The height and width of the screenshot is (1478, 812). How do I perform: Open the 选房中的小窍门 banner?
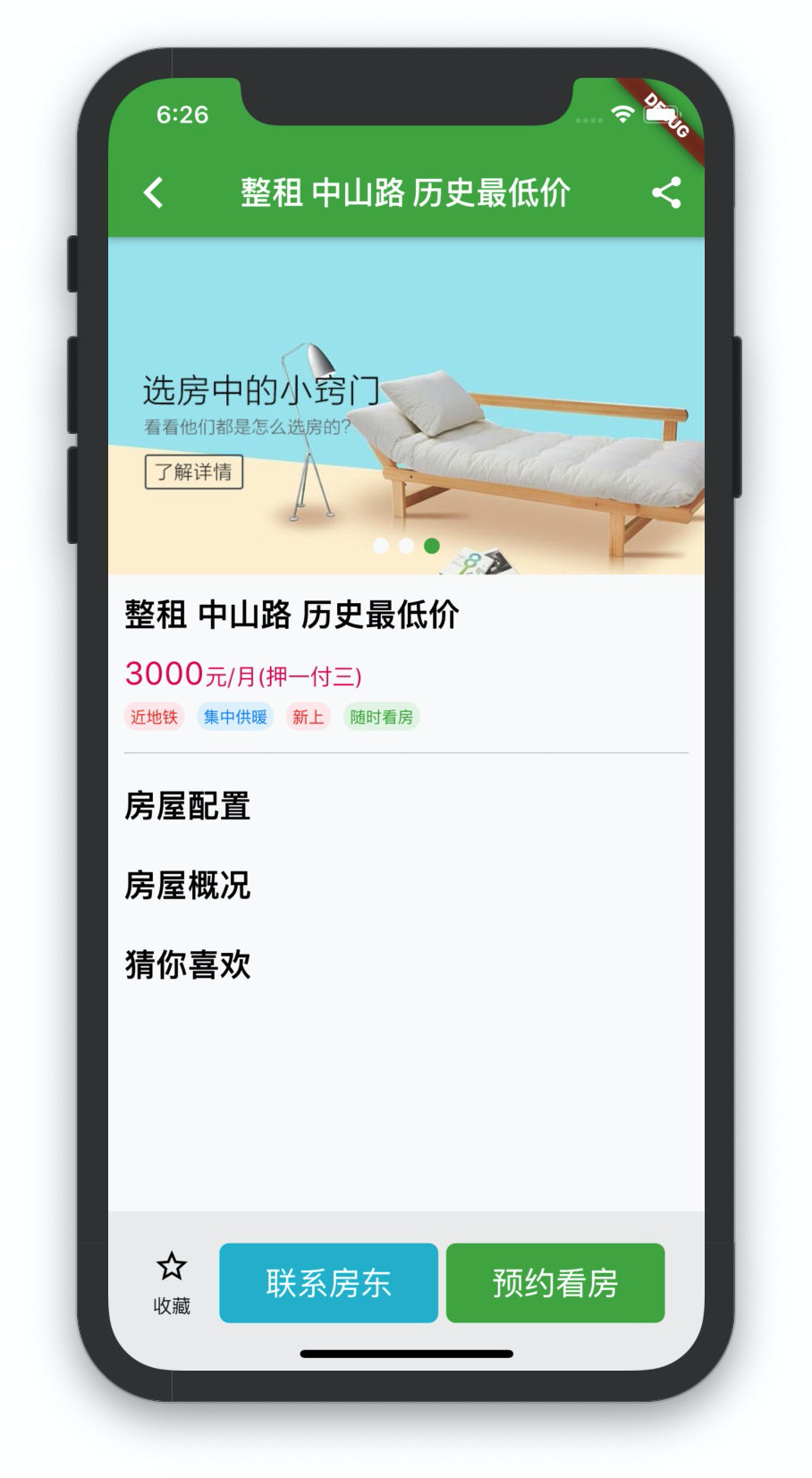point(406,407)
